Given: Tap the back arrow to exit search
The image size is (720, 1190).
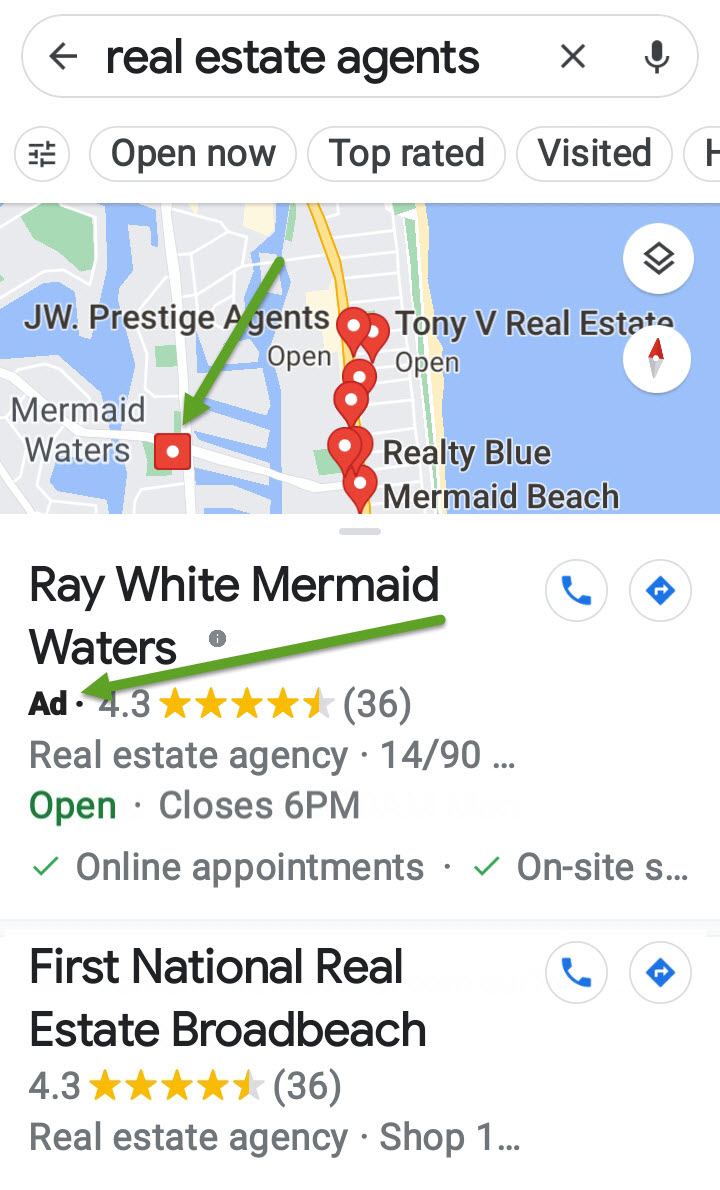Looking at the screenshot, I should (62, 56).
